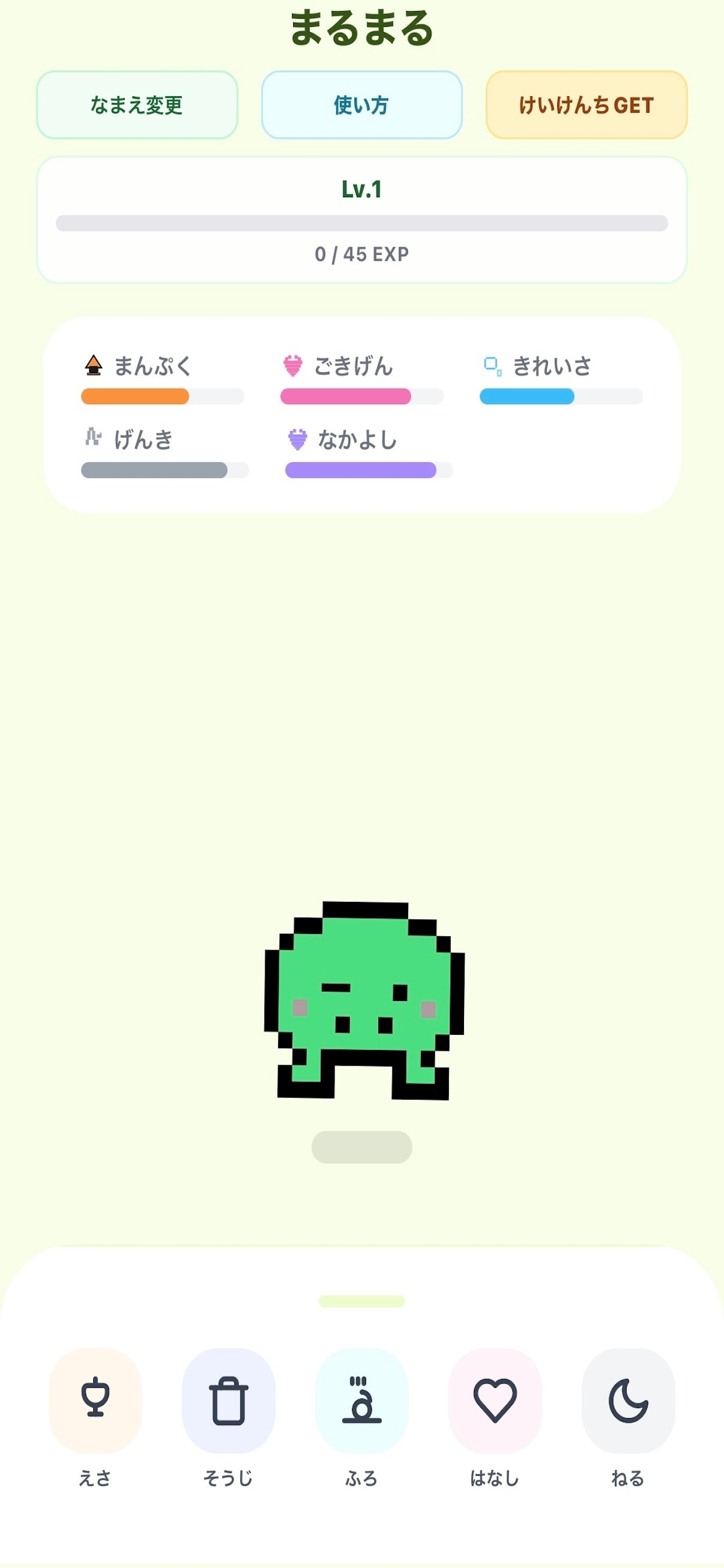Open the 使い方 guide
Screen dimensions: 724x1568
tap(362, 104)
